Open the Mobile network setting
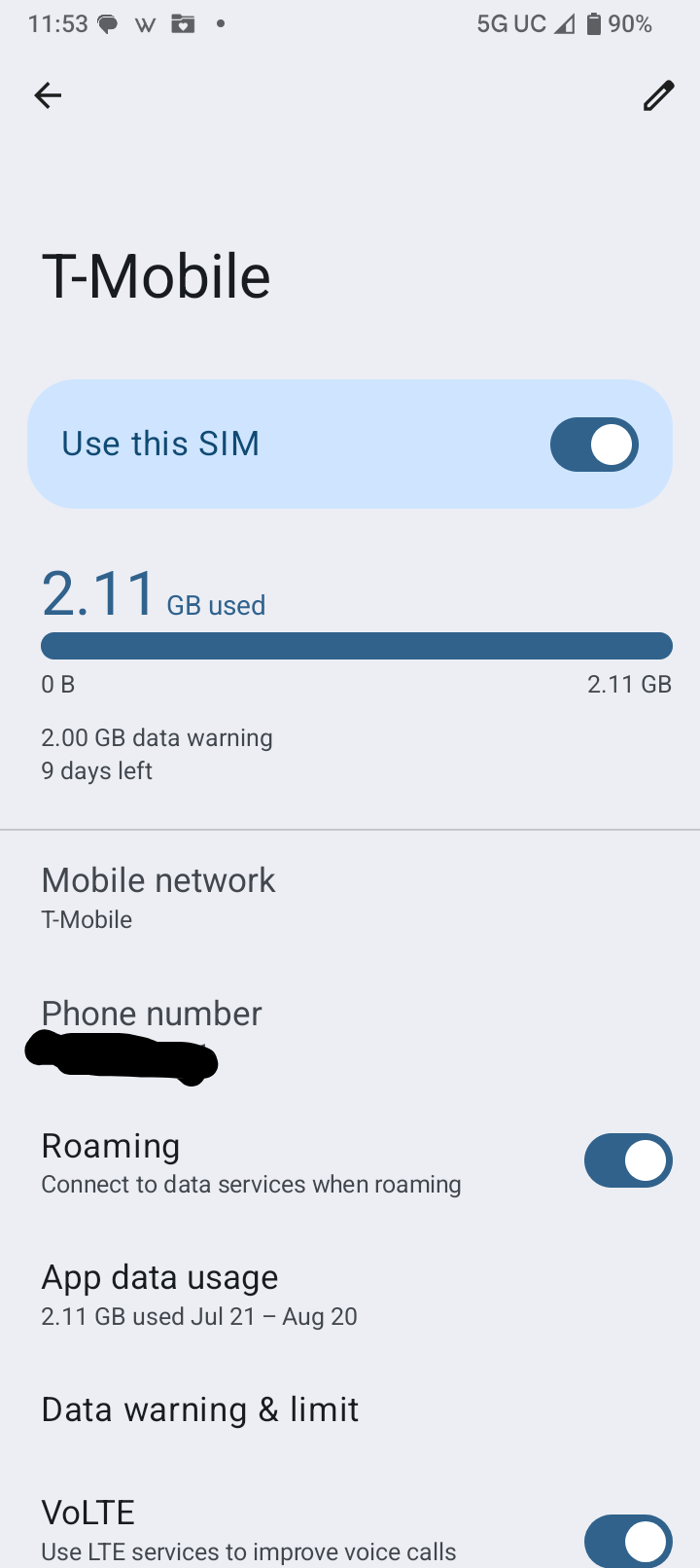Viewport: 700px width, 1568px height. tap(159, 897)
